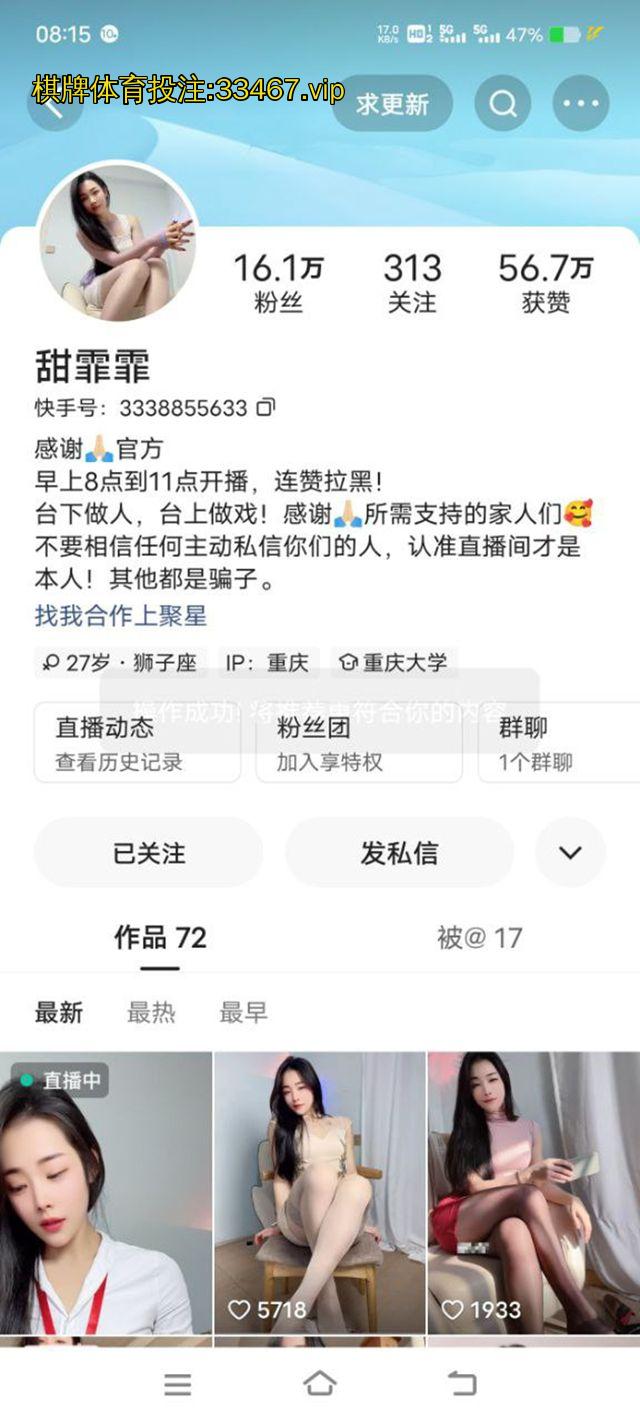Viewport: 640px width, 1422px height.
Task: Open the 直播中 live stream tile
Action: [x=105, y=1192]
